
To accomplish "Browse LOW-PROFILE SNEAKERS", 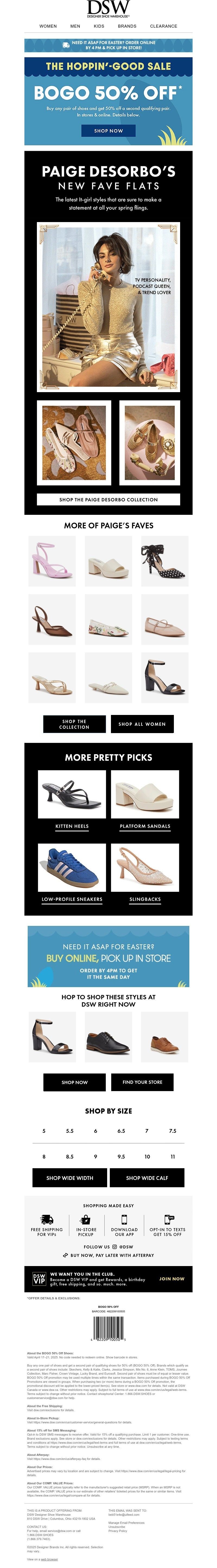I will point(72,899).
